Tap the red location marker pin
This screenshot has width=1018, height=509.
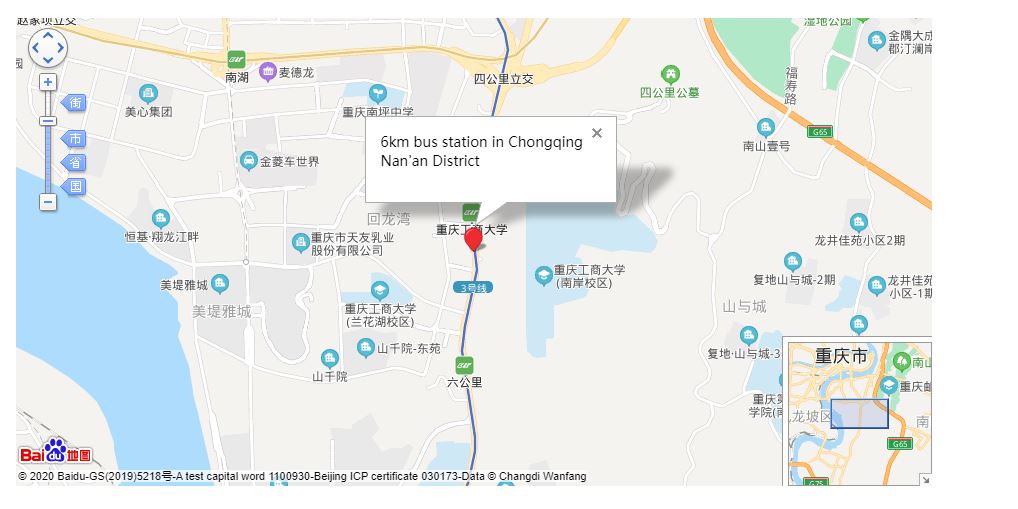pyautogui.click(x=475, y=242)
